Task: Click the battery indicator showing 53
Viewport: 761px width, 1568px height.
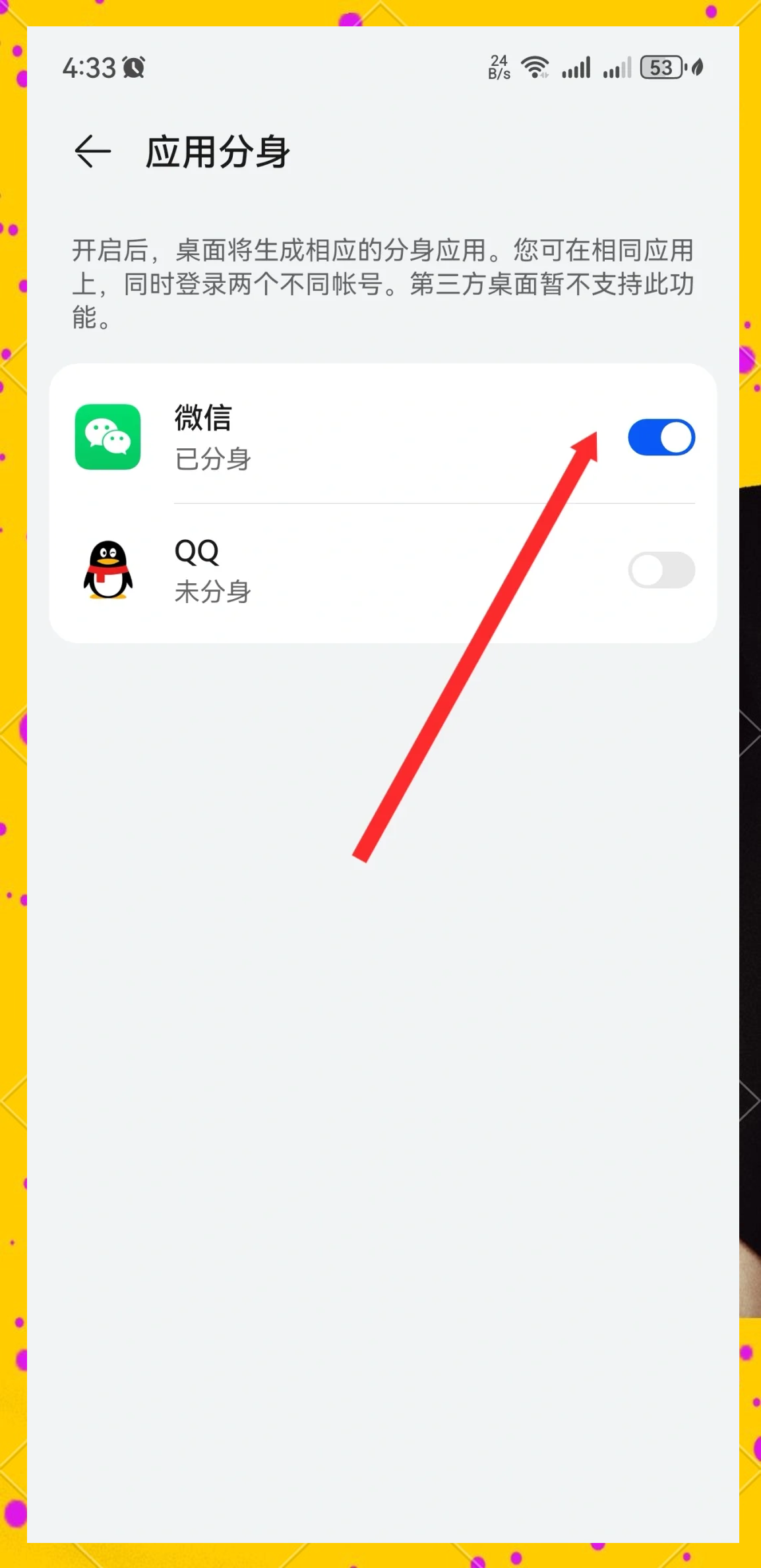Action: [661, 67]
